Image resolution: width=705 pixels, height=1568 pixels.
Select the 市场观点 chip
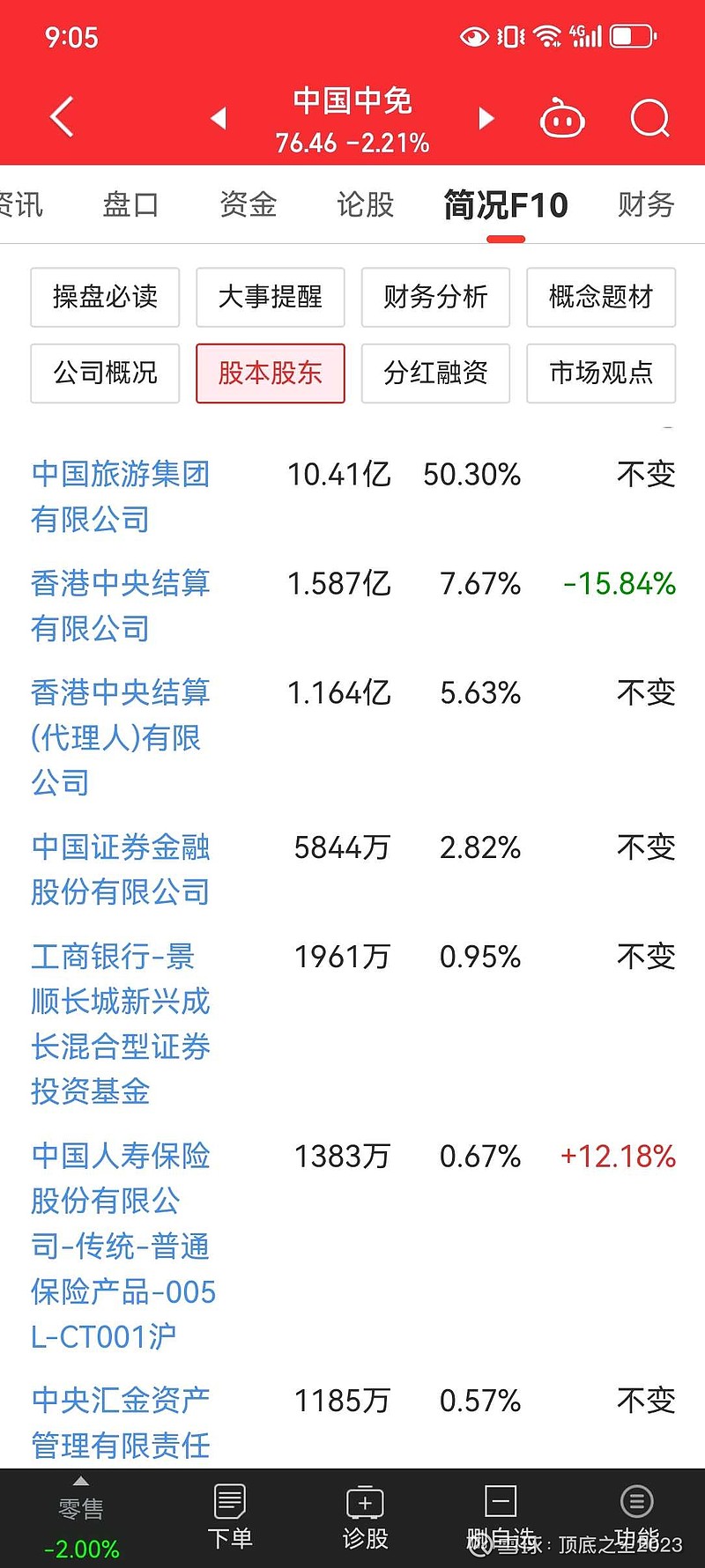[x=601, y=374]
